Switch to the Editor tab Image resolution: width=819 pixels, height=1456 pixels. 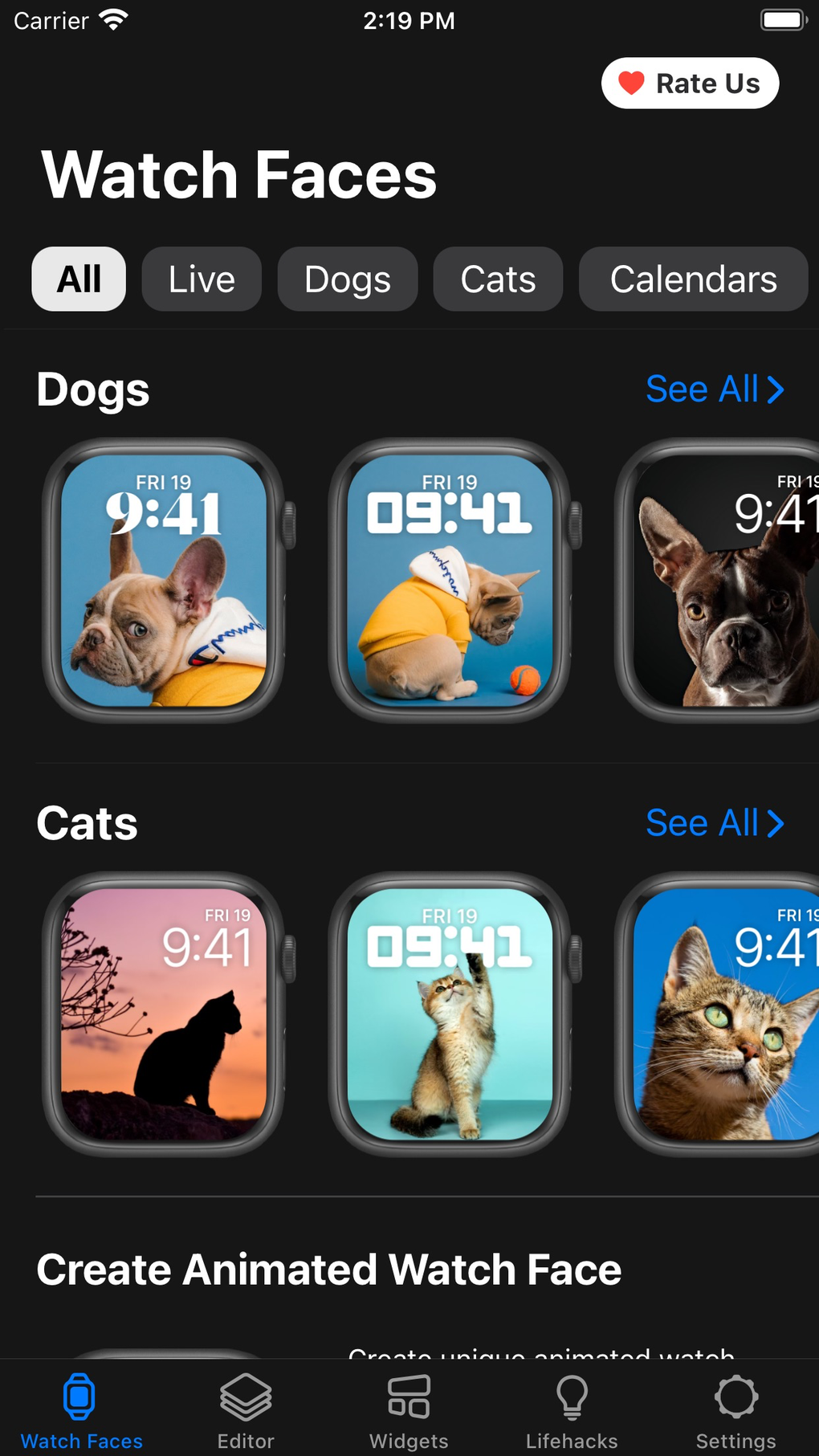click(246, 1410)
